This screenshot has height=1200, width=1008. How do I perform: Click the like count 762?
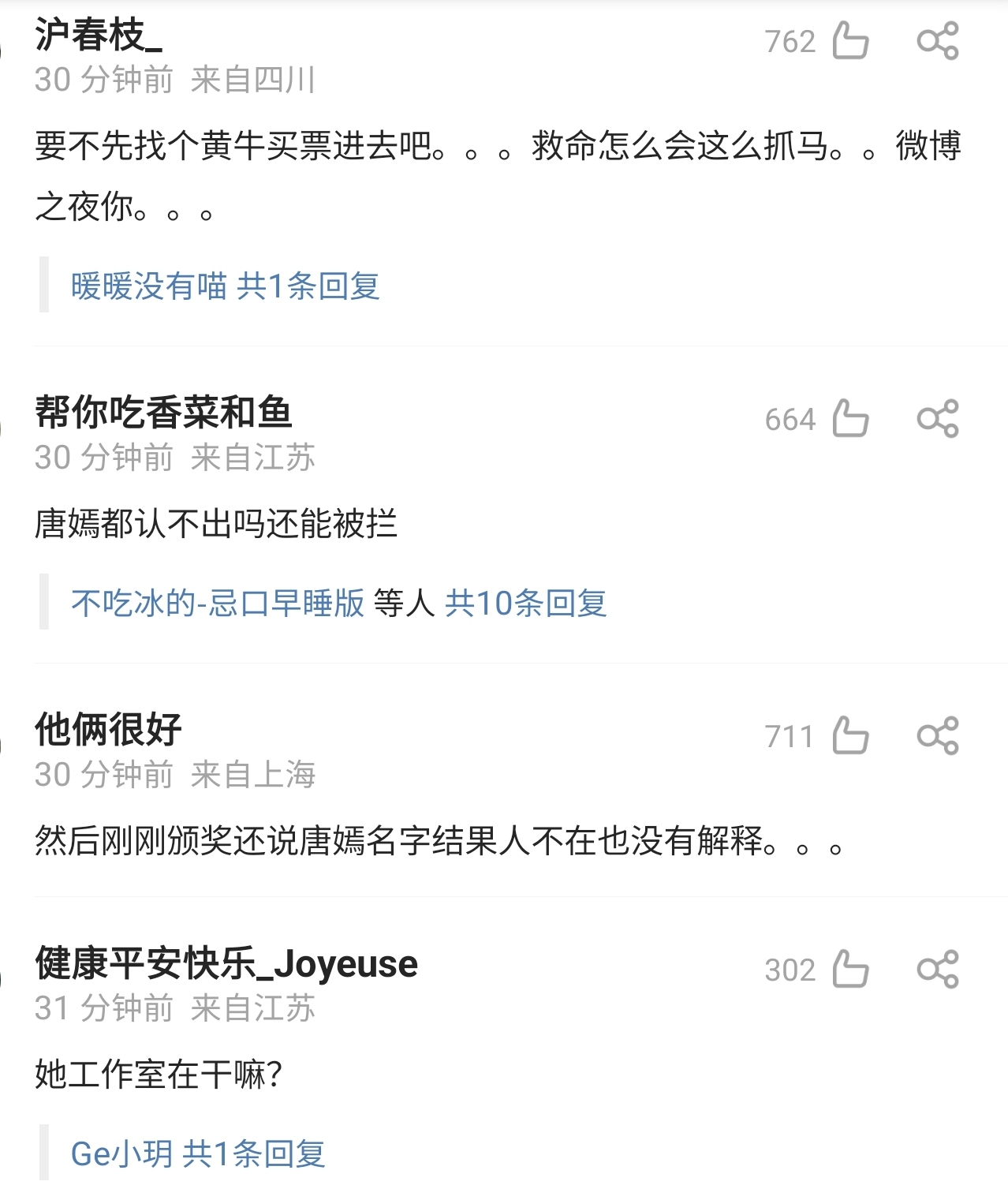(x=791, y=43)
